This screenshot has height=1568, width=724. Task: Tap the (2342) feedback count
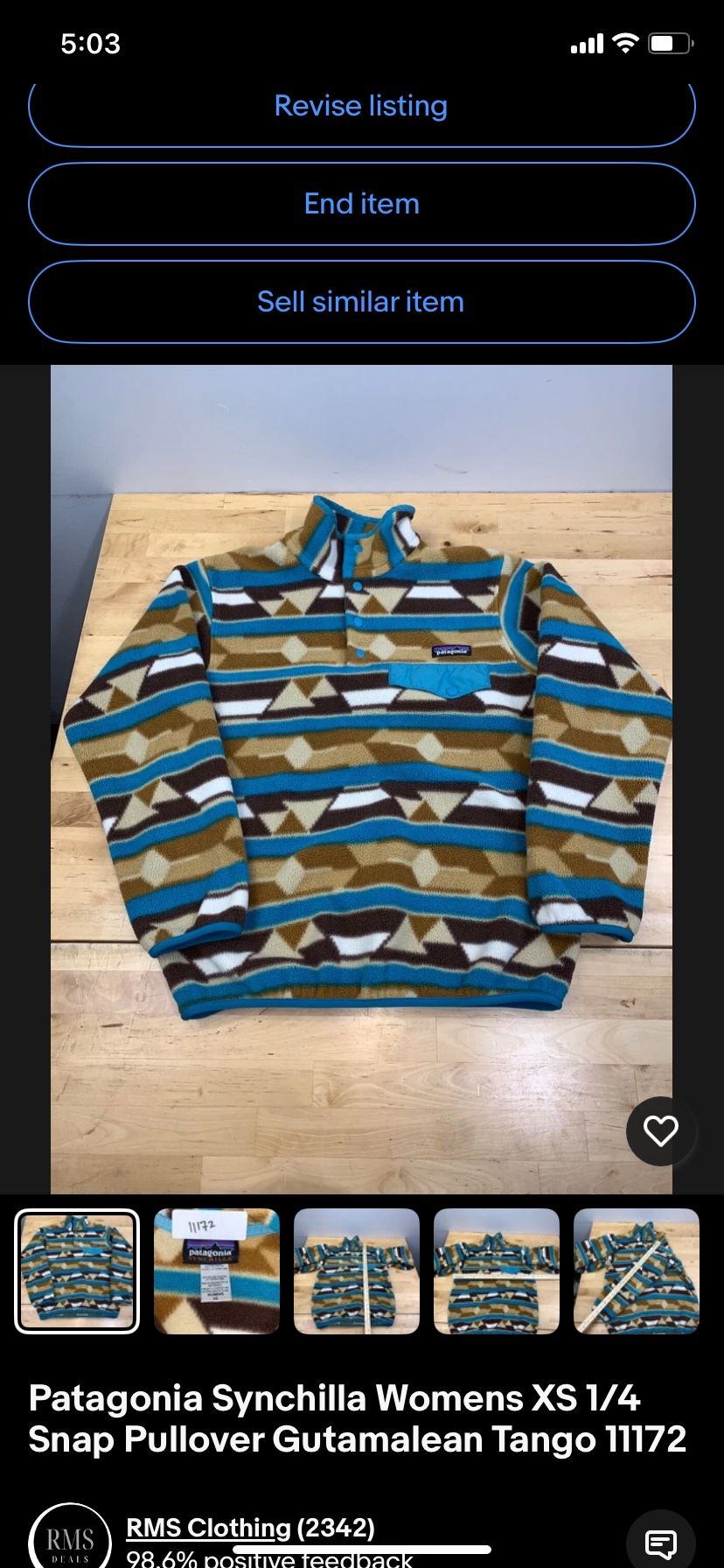click(338, 1527)
